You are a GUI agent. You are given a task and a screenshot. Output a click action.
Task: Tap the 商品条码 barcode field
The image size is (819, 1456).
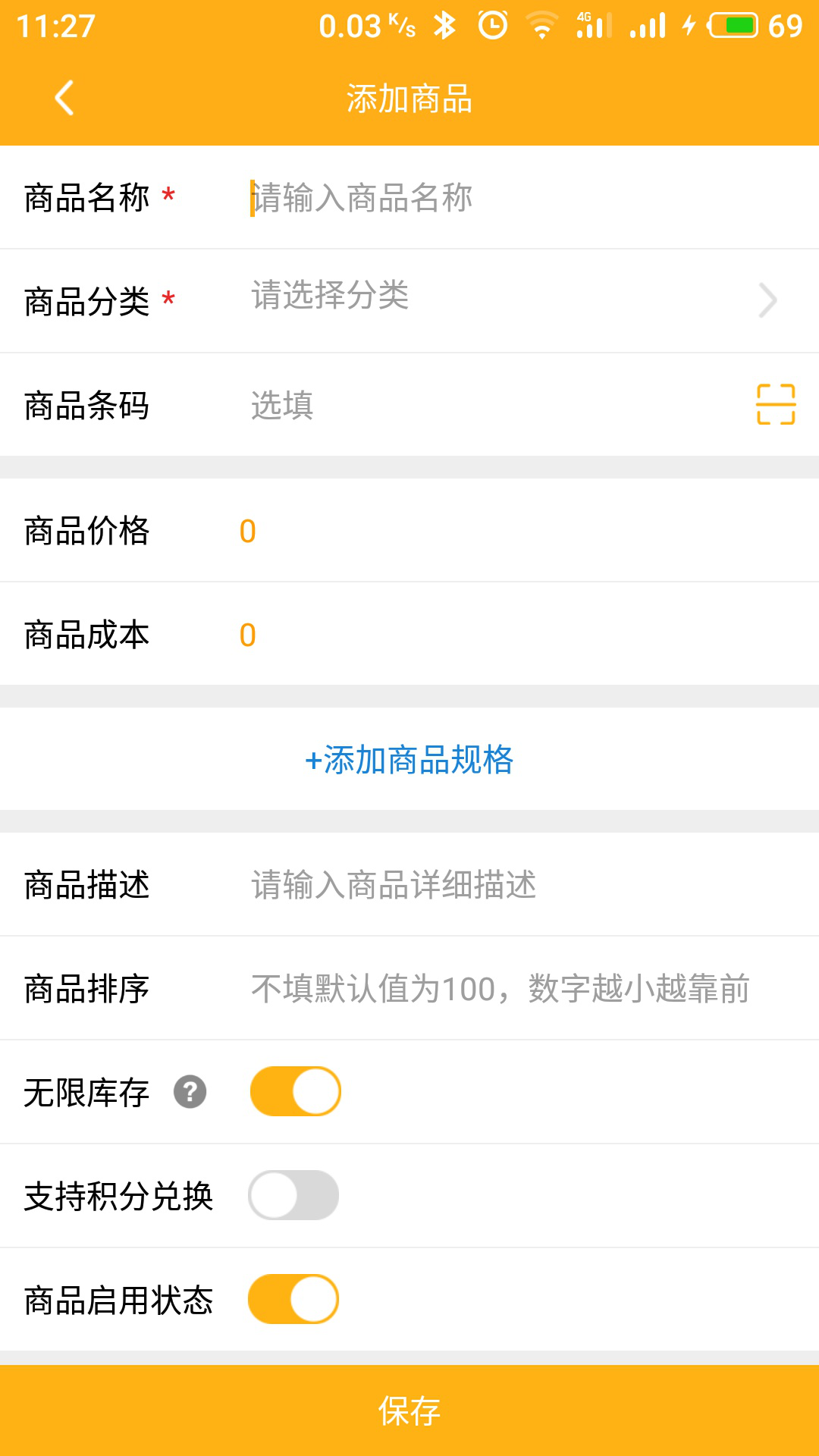[x=493, y=405]
